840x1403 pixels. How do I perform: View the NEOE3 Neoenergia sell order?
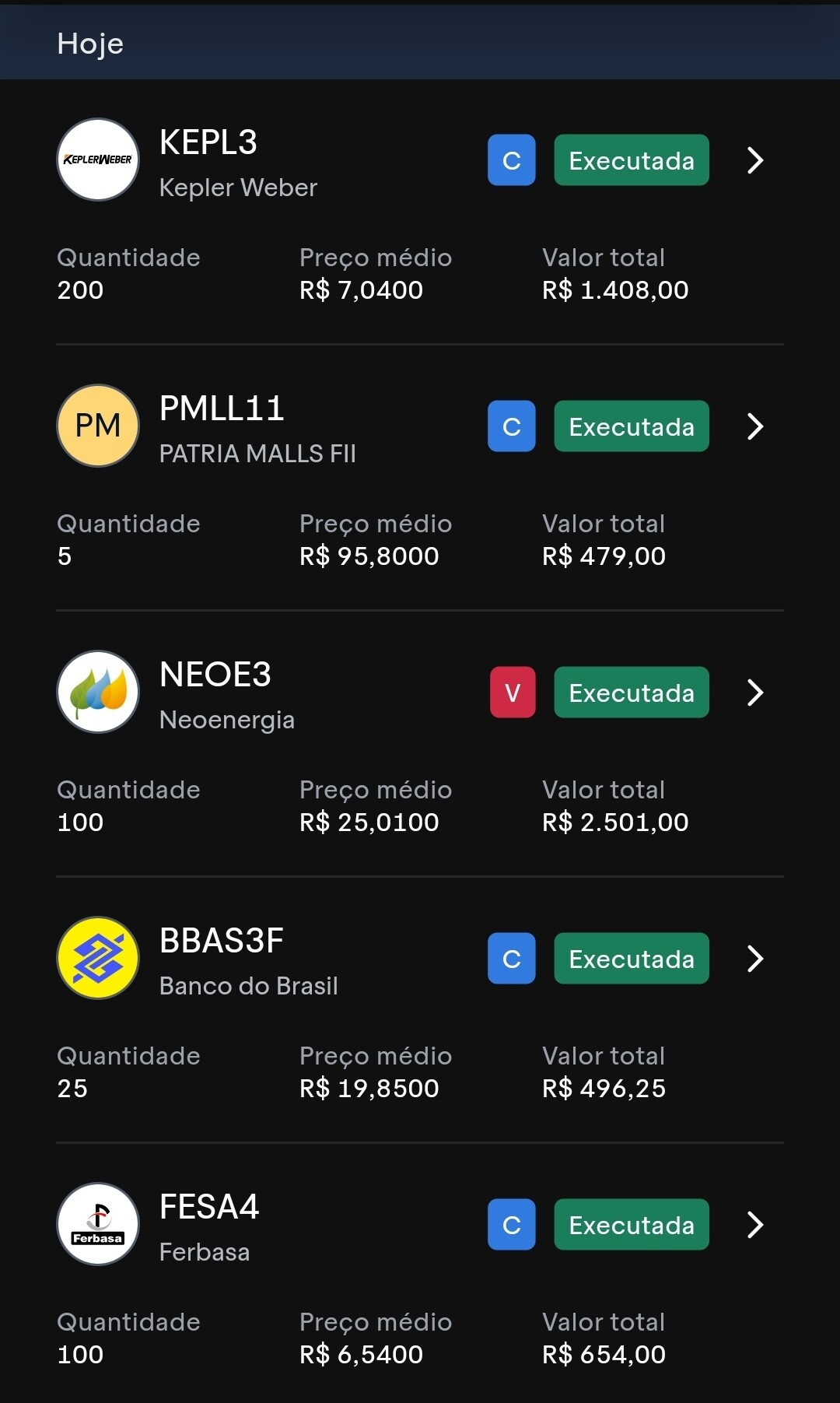pyautogui.click(x=420, y=744)
